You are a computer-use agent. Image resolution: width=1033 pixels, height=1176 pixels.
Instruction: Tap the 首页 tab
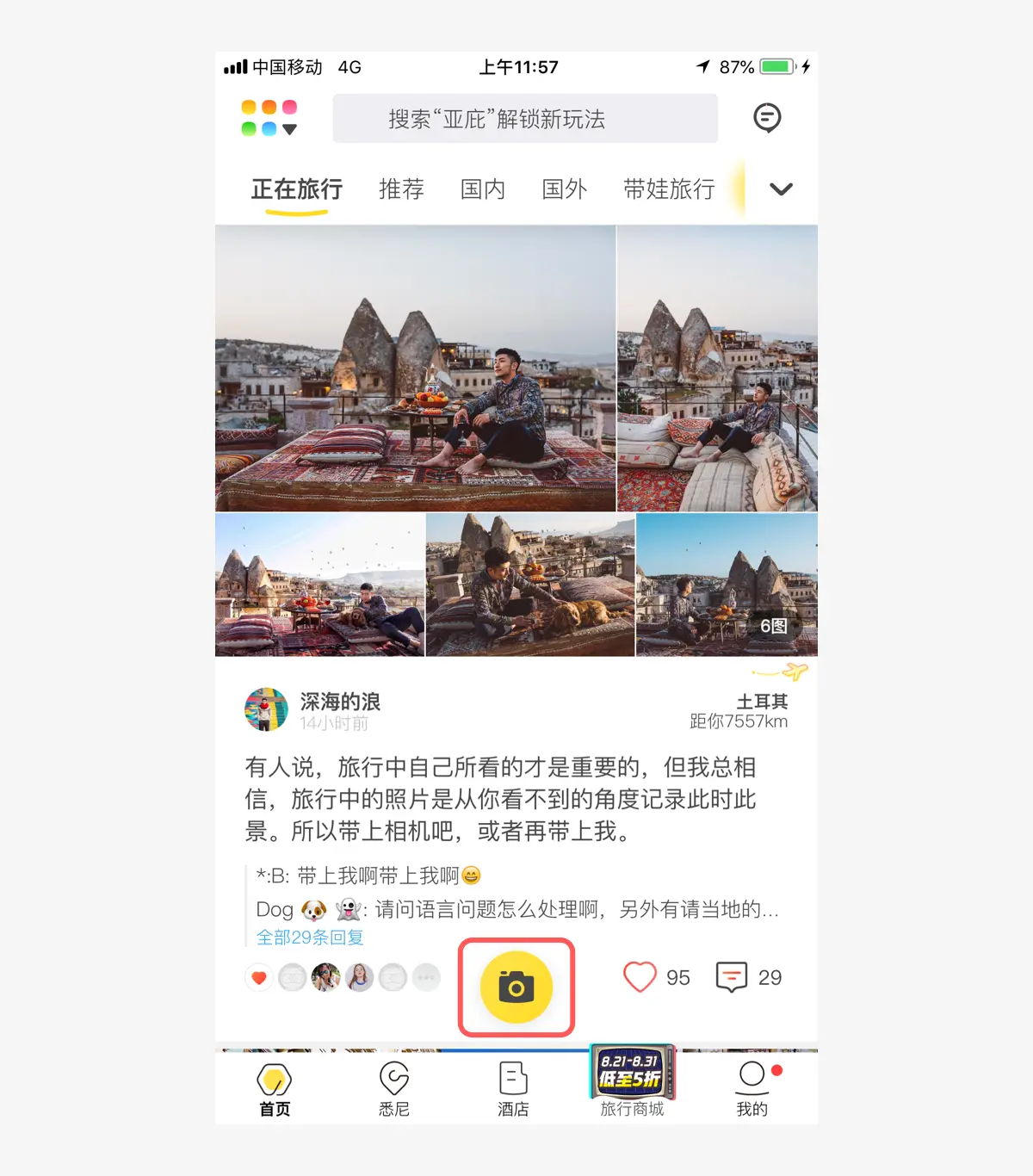point(275,1088)
